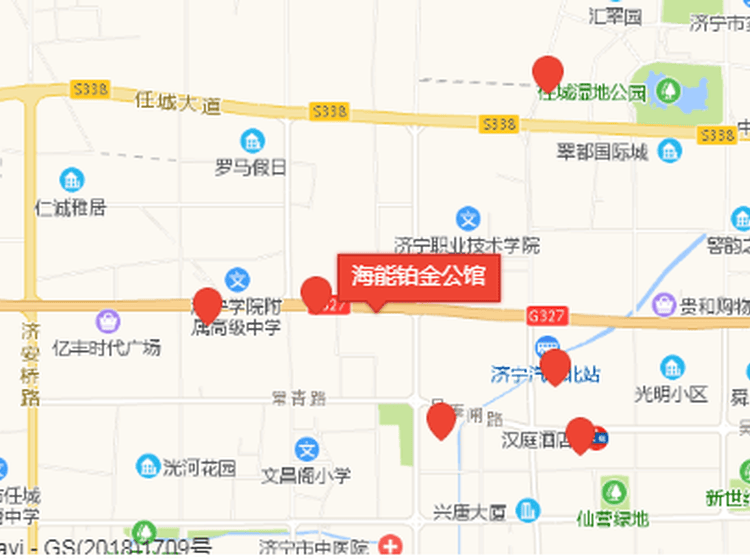This screenshot has width=750, height=560.
Task: Tap the red pin on 济宁汽车北站
Action: 555,366
